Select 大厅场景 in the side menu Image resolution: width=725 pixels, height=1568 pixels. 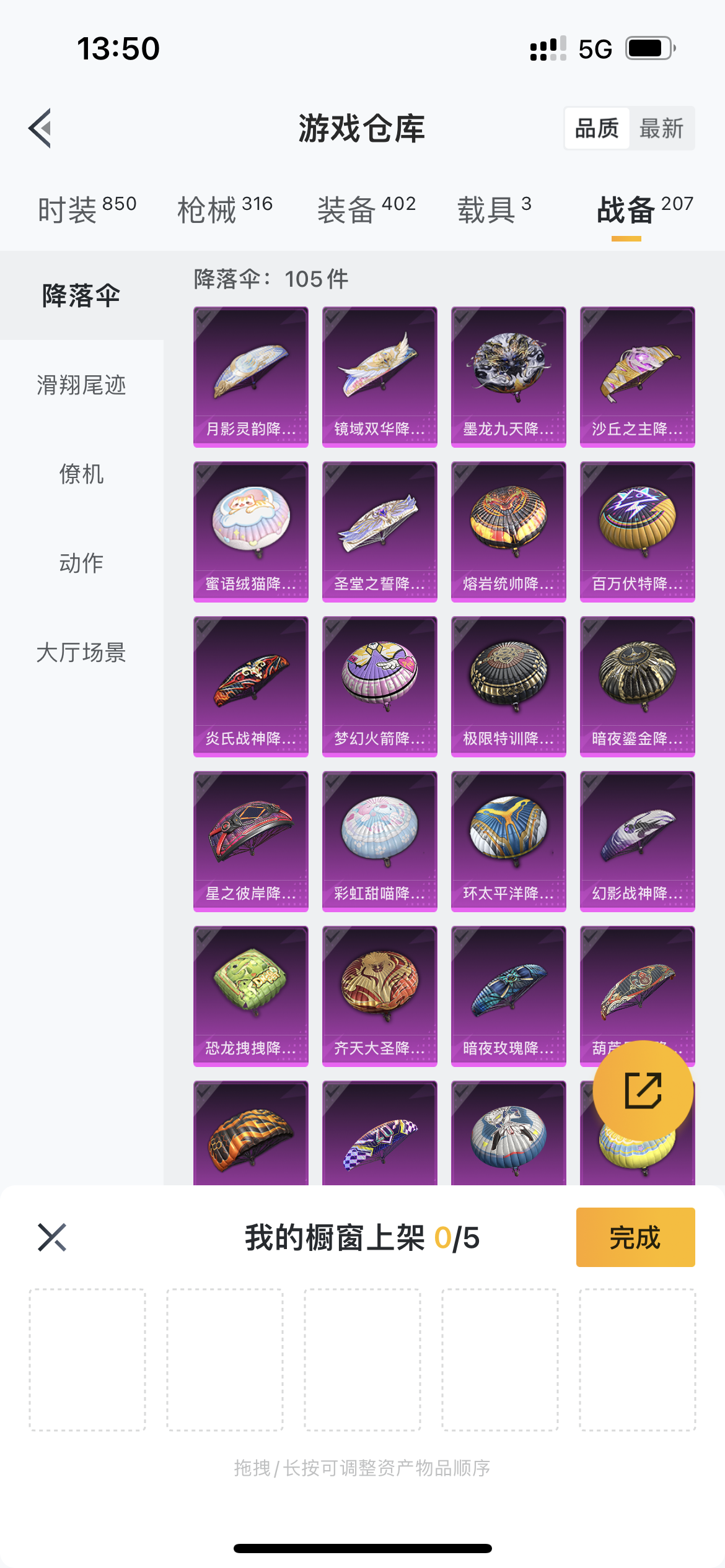(x=81, y=653)
